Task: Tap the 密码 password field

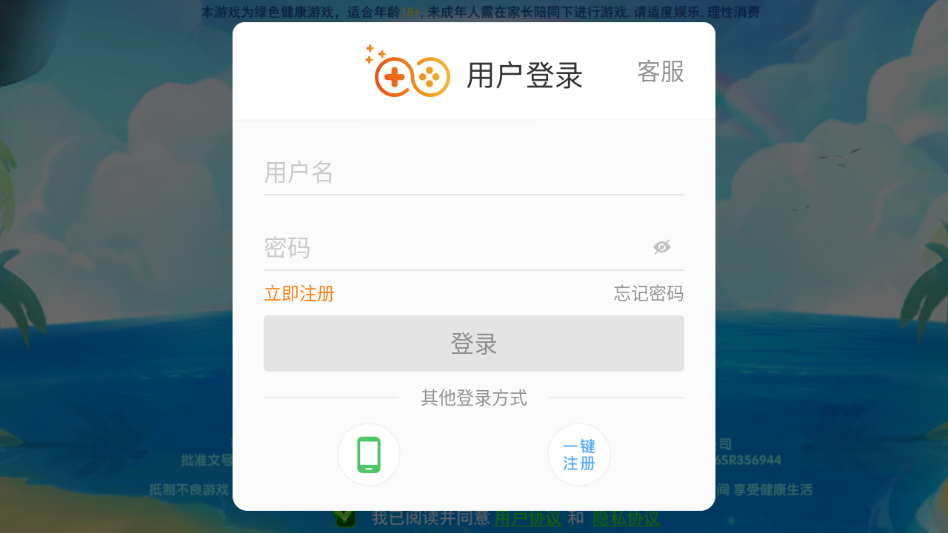Action: [x=450, y=247]
